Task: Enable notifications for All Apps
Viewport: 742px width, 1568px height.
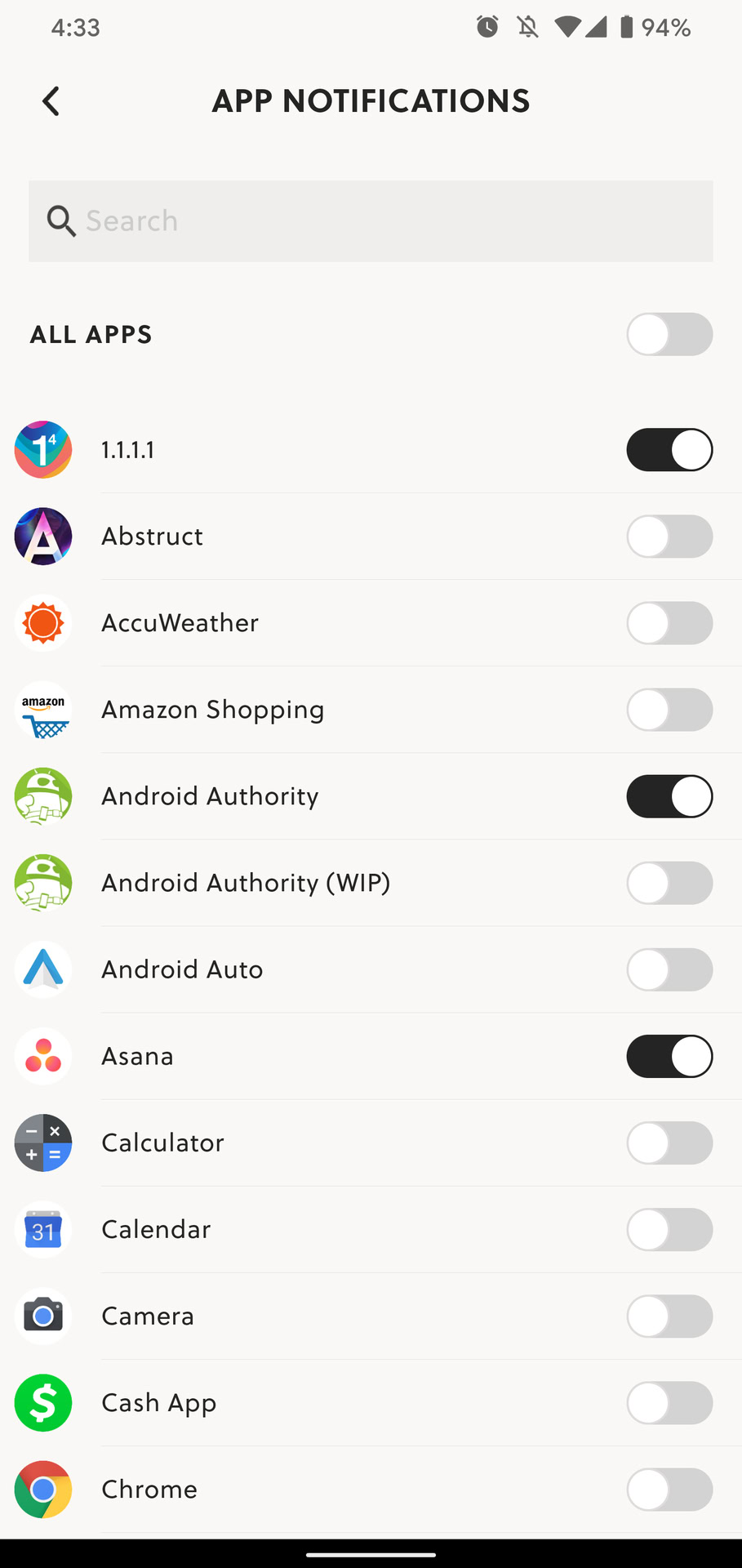Action: click(x=669, y=334)
